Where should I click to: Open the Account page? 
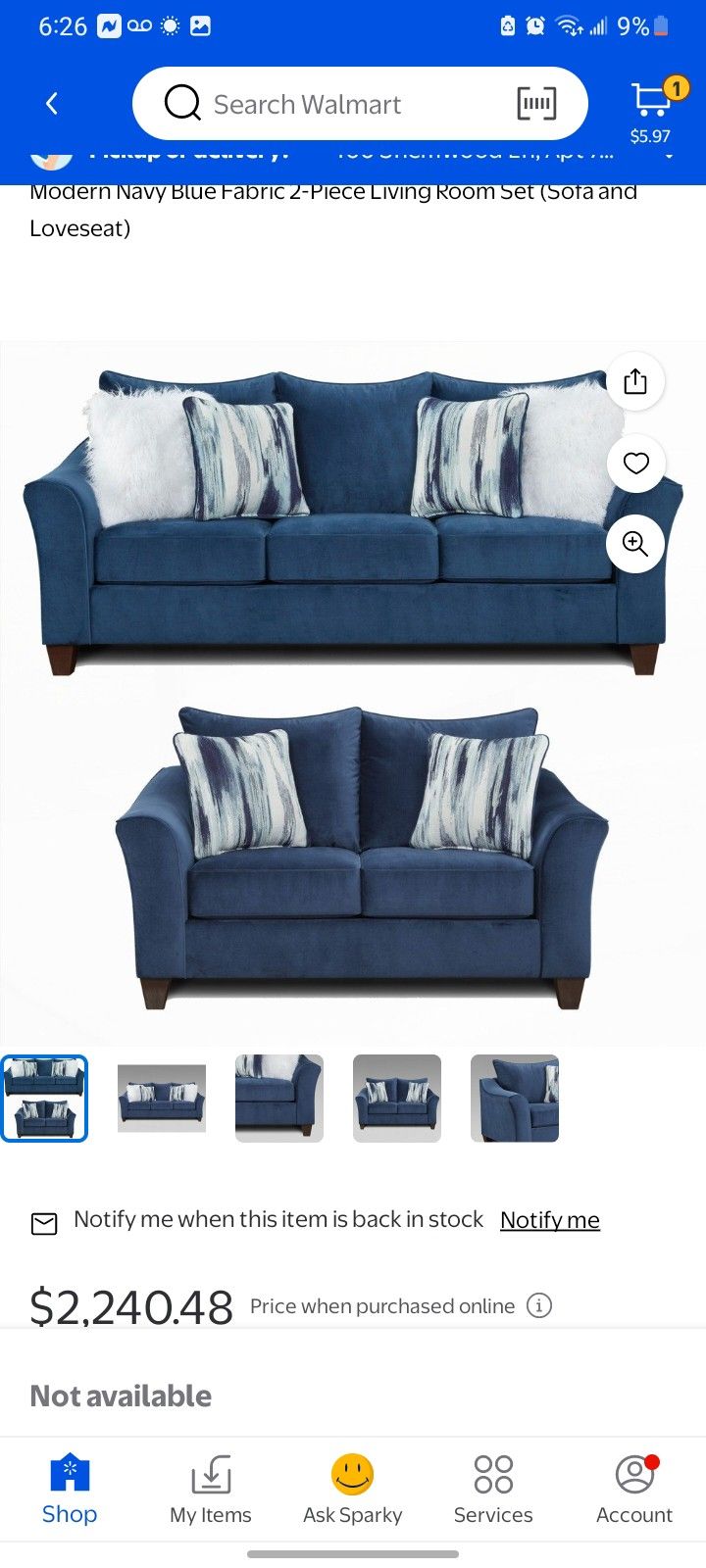click(633, 1490)
